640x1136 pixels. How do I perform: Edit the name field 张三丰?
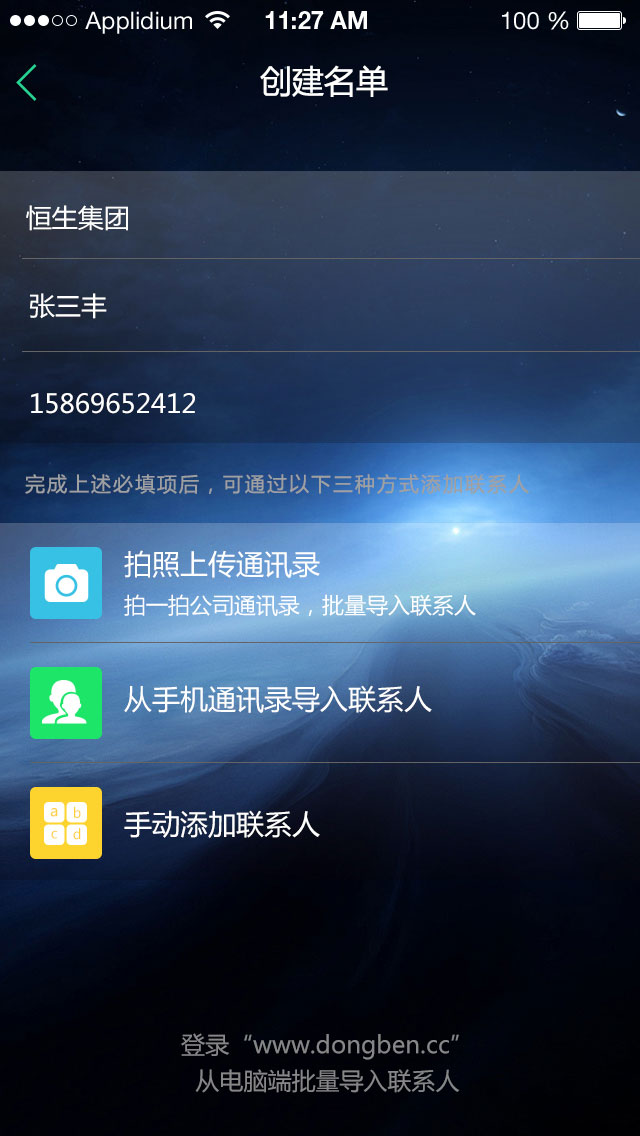[x=320, y=306]
